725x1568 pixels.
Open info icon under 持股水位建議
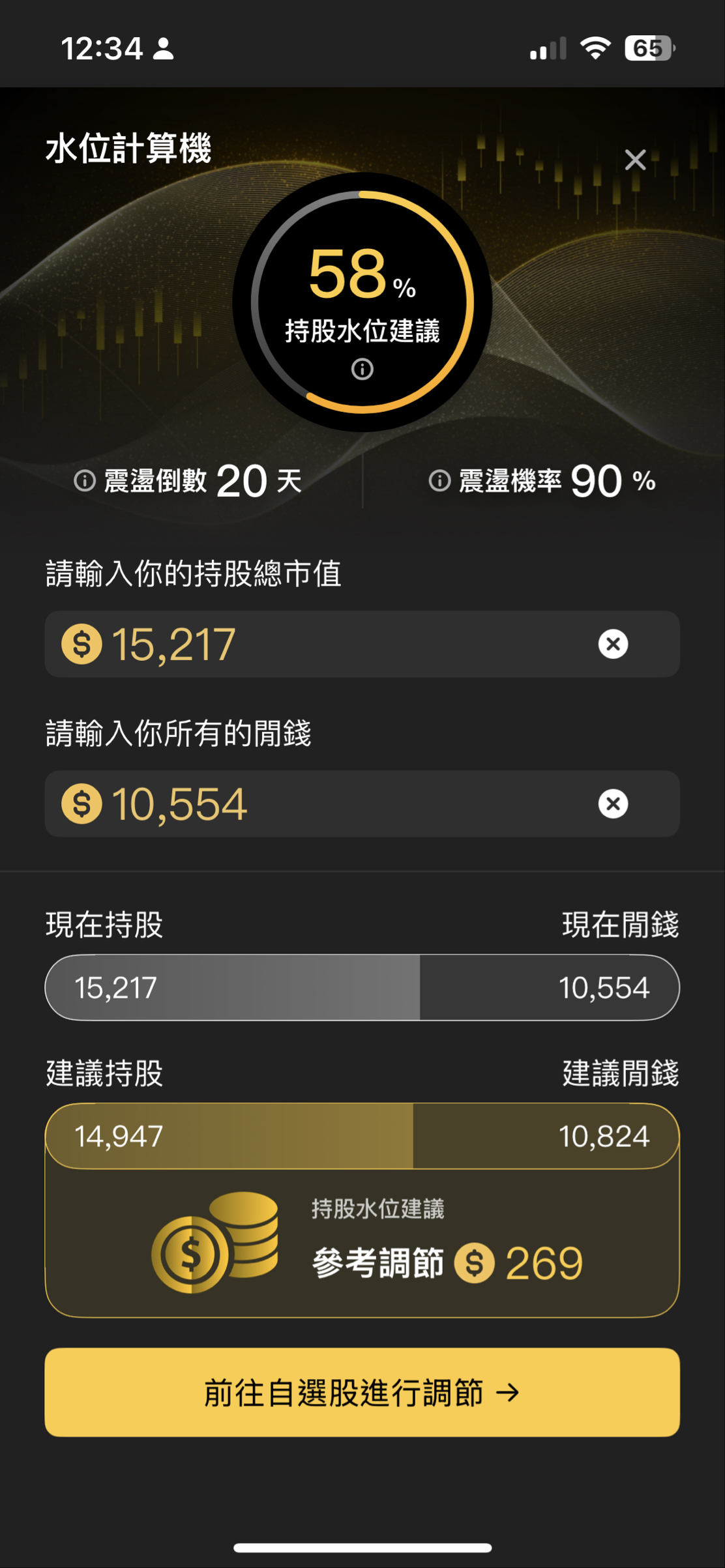point(363,370)
